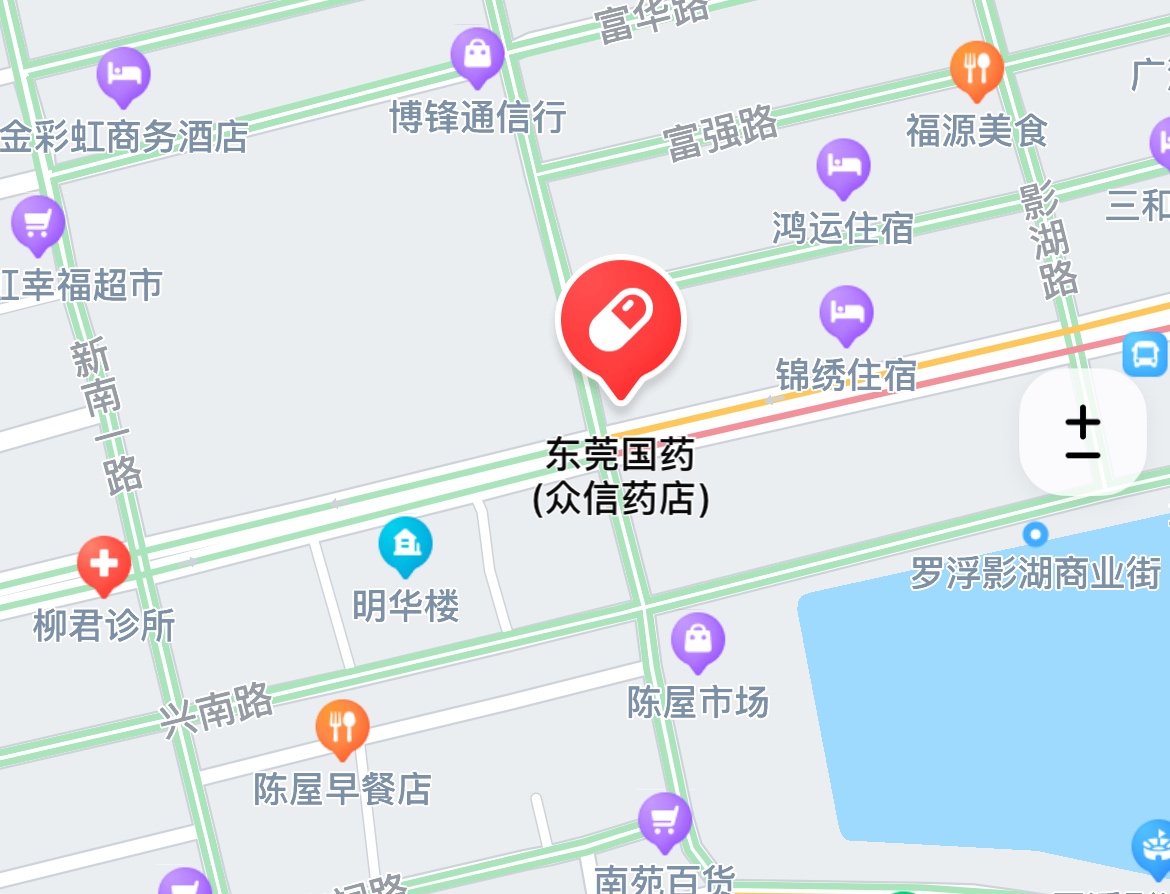
Task: Select the 鸿运住宿 lodging marker
Action: 843,166
